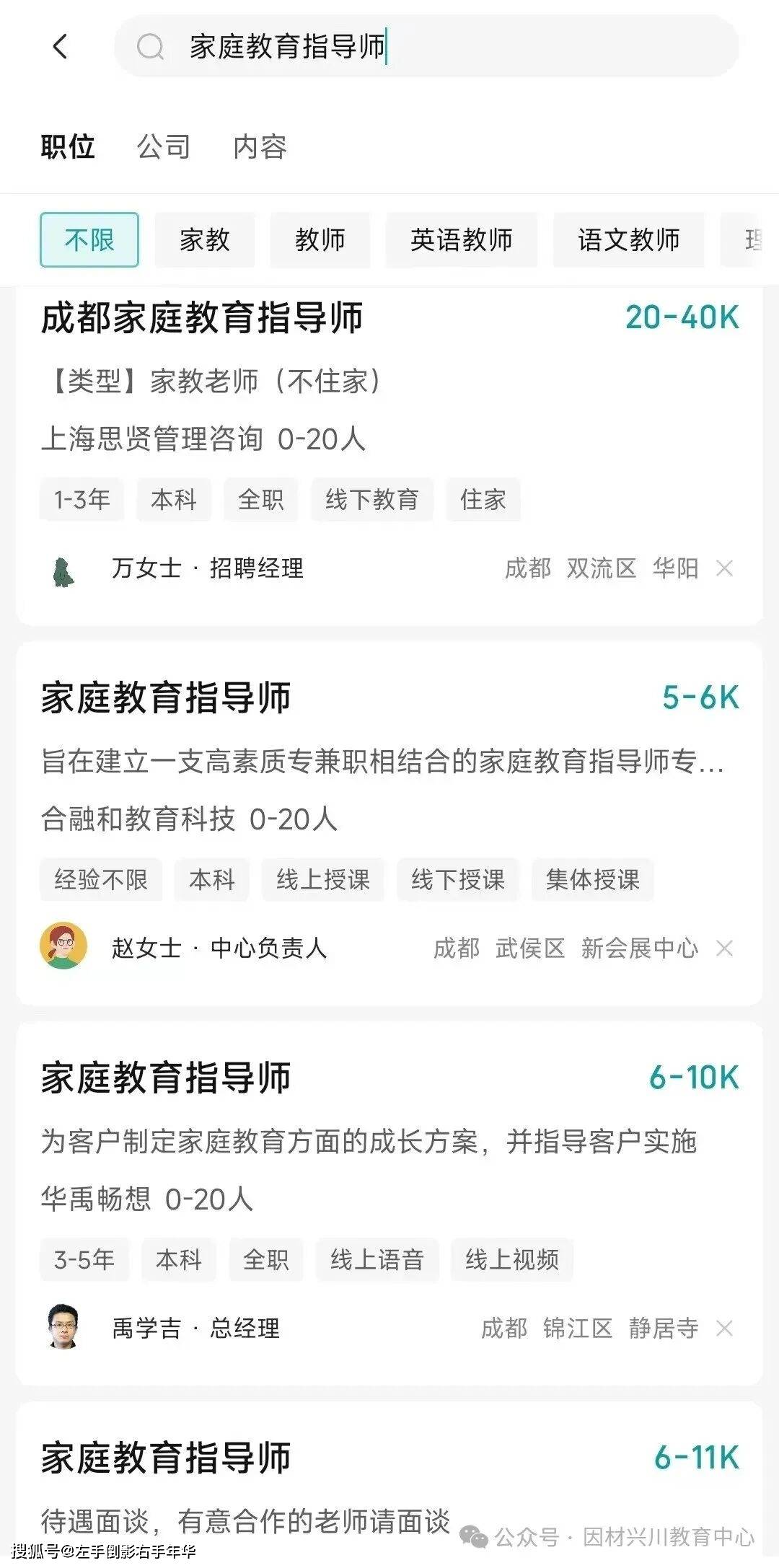This screenshot has width=779, height=1568.
Task: Go back from the search results
Action: click(61, 47)
